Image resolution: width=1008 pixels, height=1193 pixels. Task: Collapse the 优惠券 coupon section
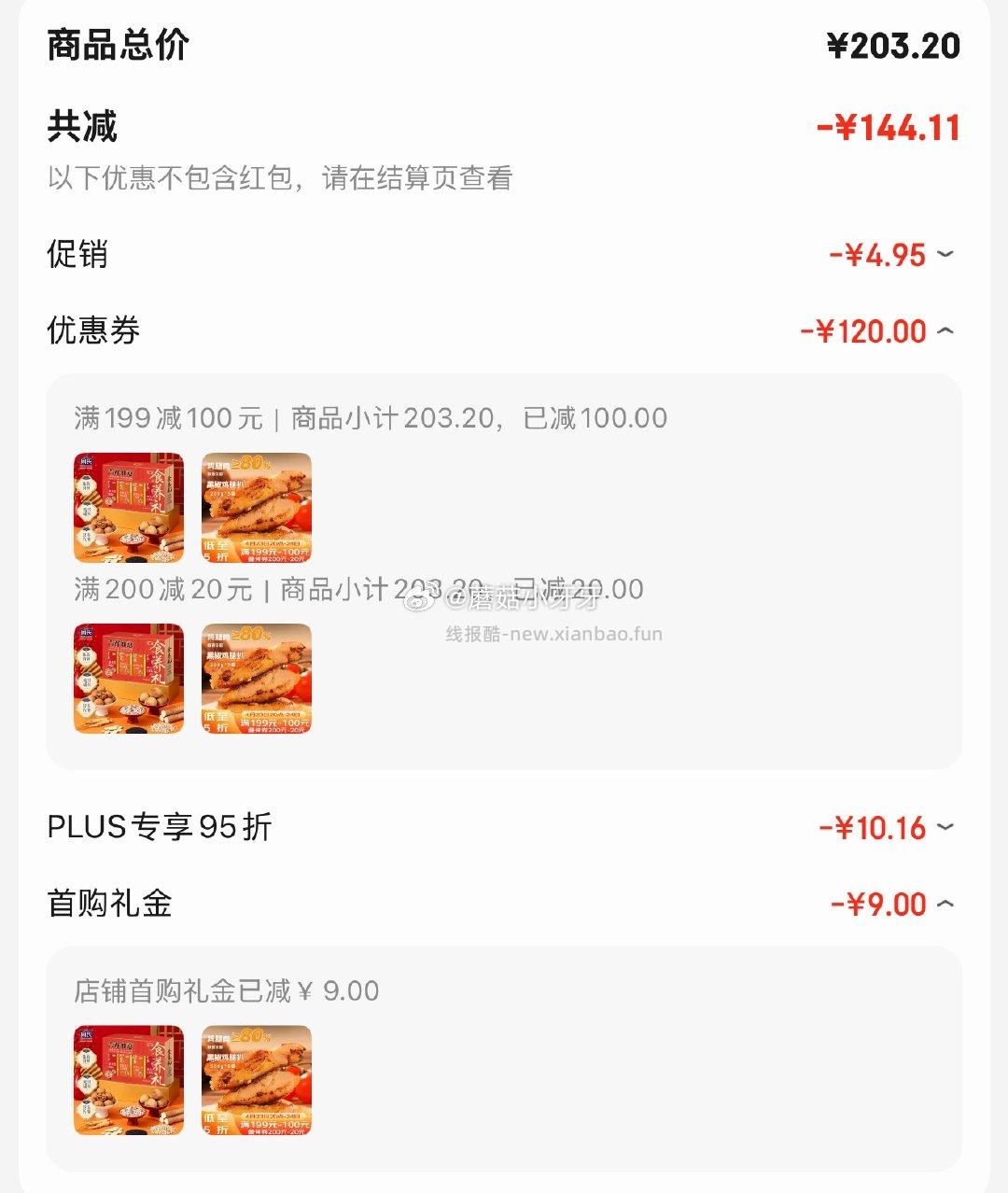(945, 330)
